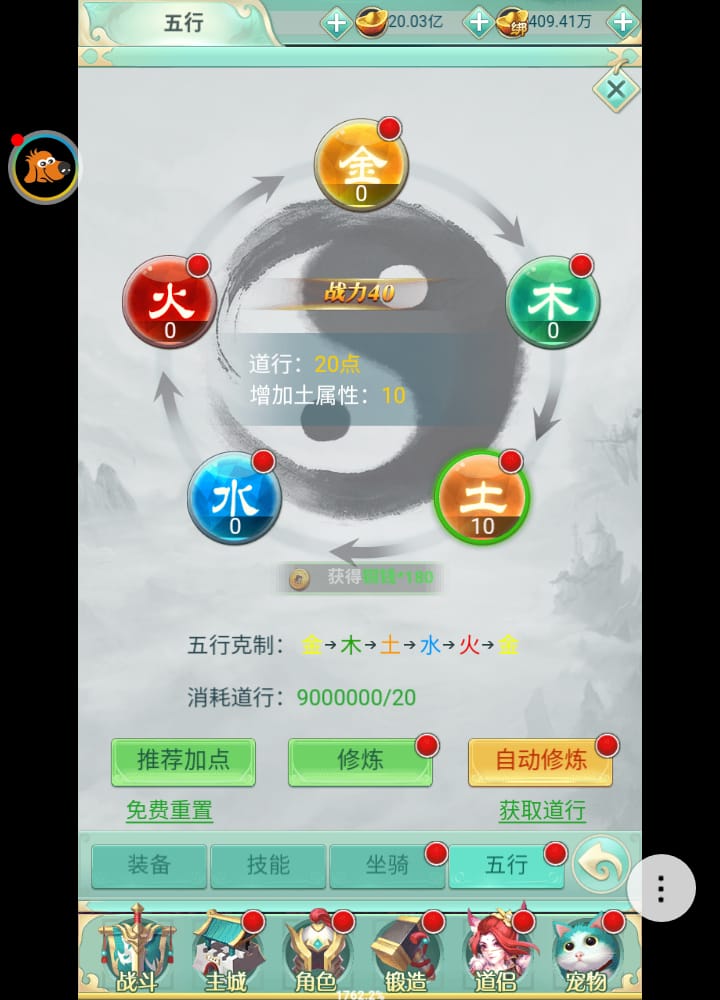Image resolution: width=720 pixels, height=1000 pixels.
Task: Open the 免费重置 link
Action: pos(169,810)
